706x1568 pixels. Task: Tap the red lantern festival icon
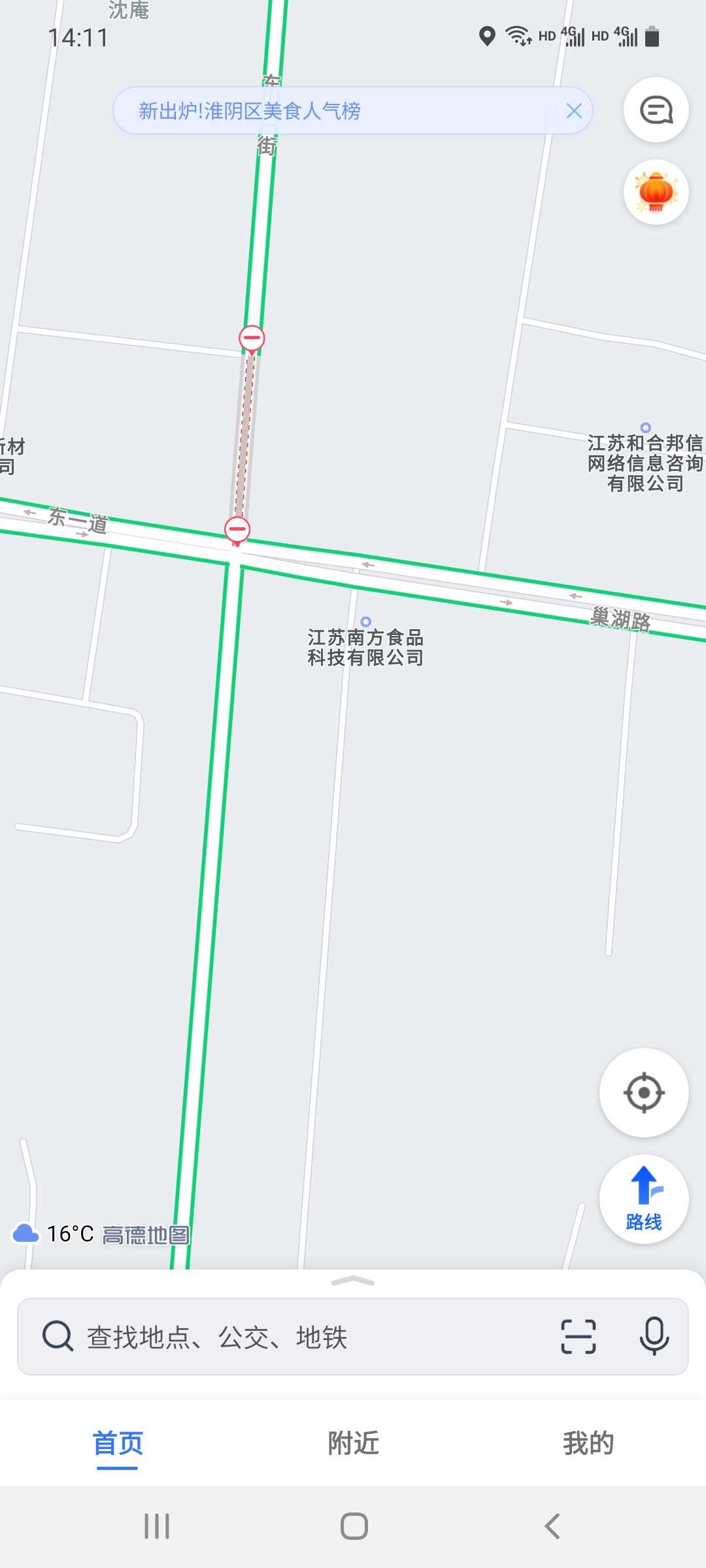click(x=656, y=192)
